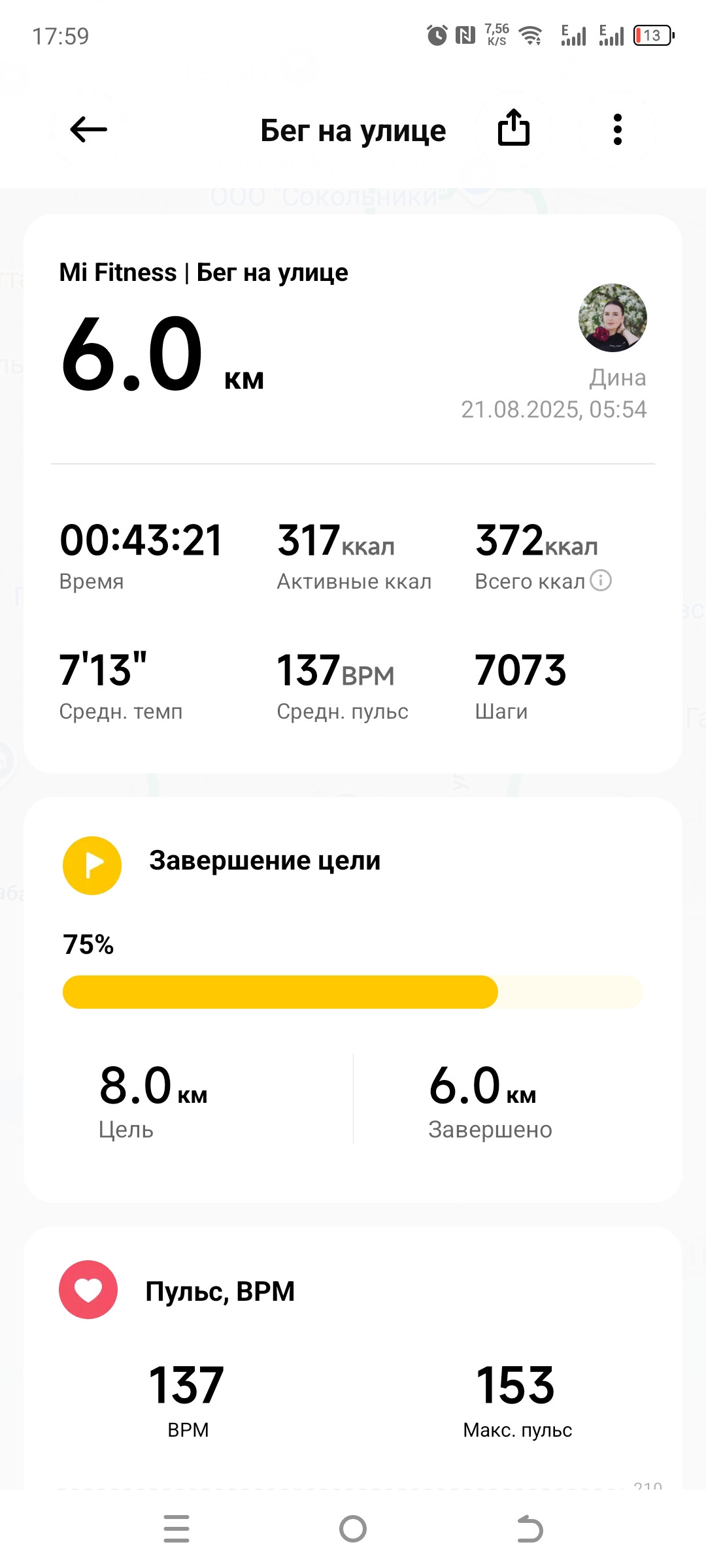
Task: Open the three-dot overflow menu
Action: (x=617, y=129)
